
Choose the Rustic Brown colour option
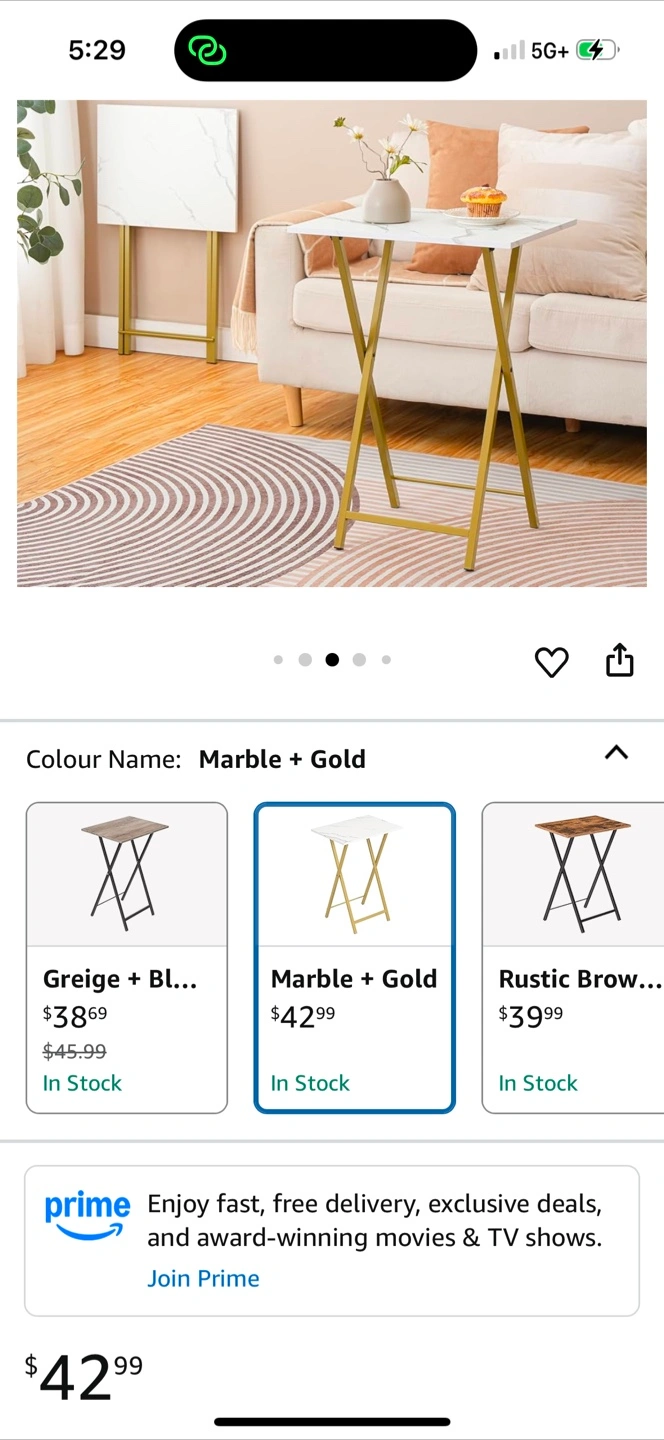pos(574,957)
